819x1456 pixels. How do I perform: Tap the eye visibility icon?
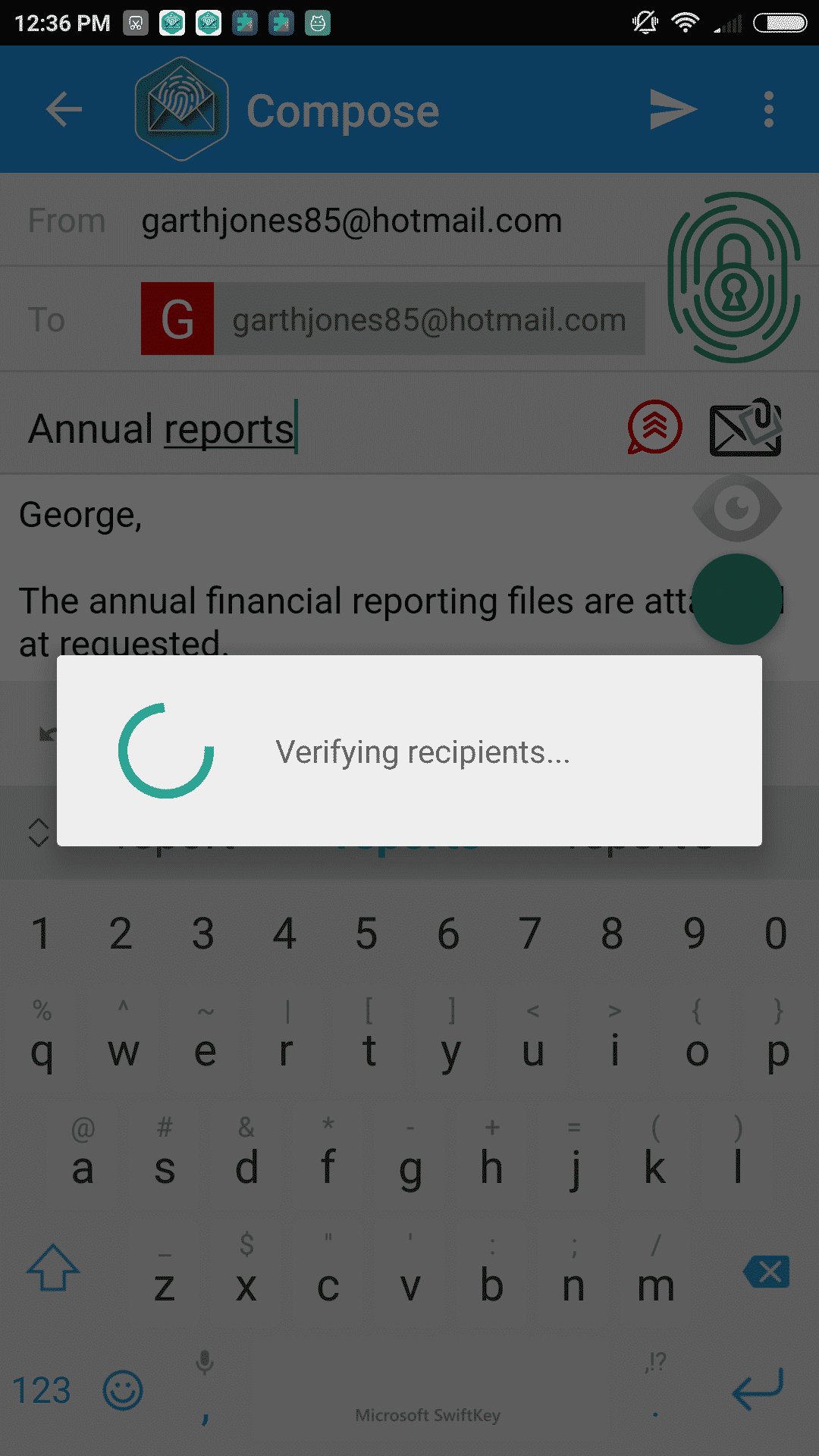click(x=736, y=508)
